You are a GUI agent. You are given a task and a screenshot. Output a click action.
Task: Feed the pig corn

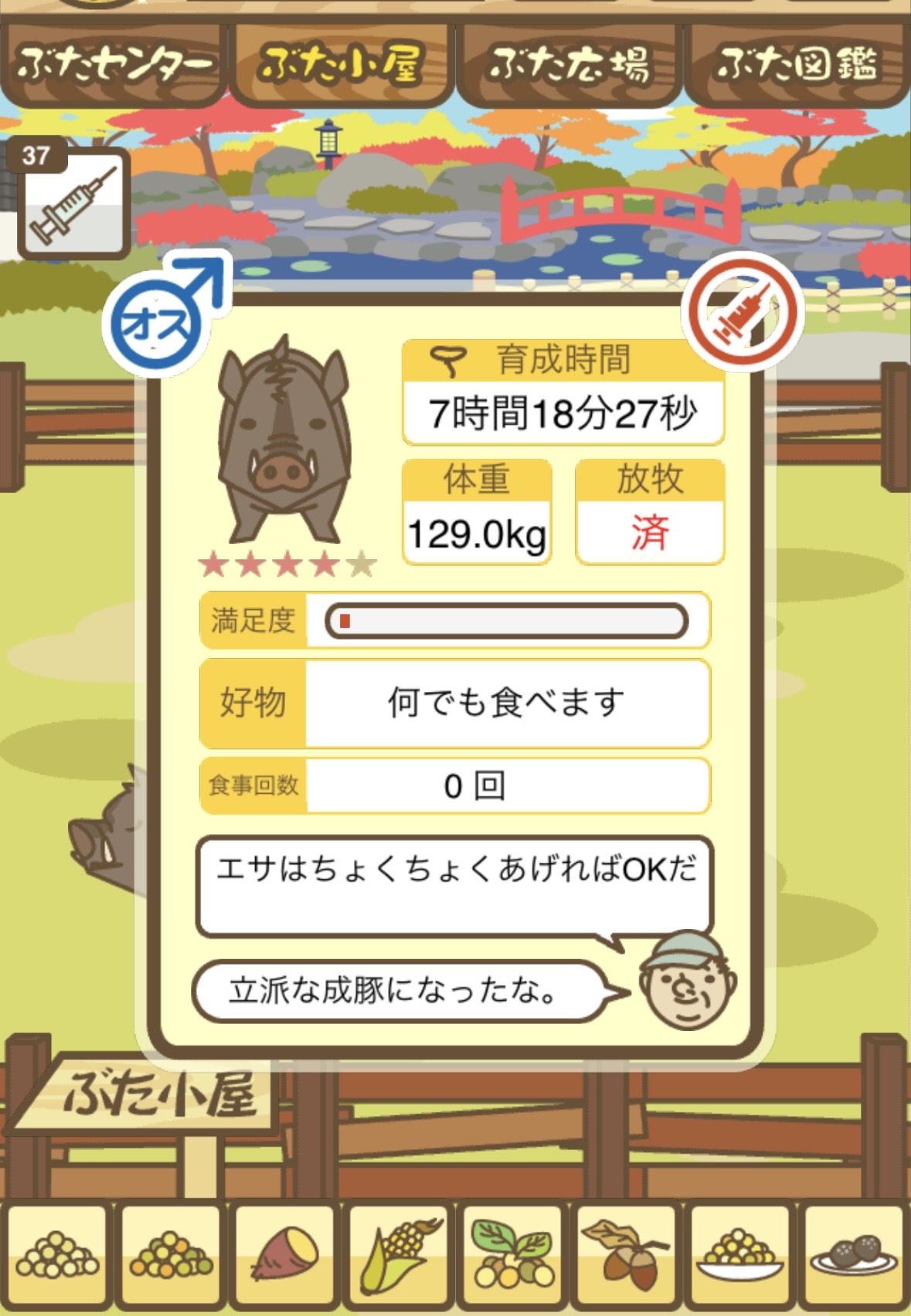click(398, 1257)
